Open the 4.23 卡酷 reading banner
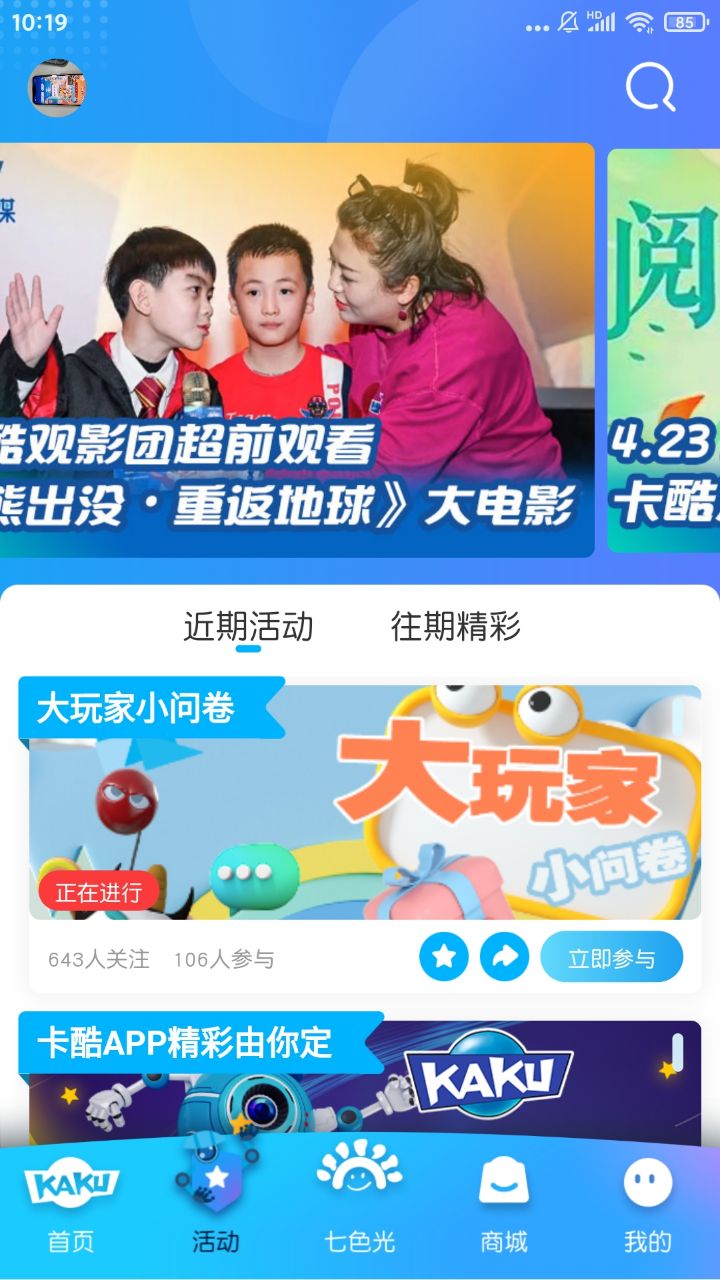This screenshot has height=1280, width=720. 664,350
